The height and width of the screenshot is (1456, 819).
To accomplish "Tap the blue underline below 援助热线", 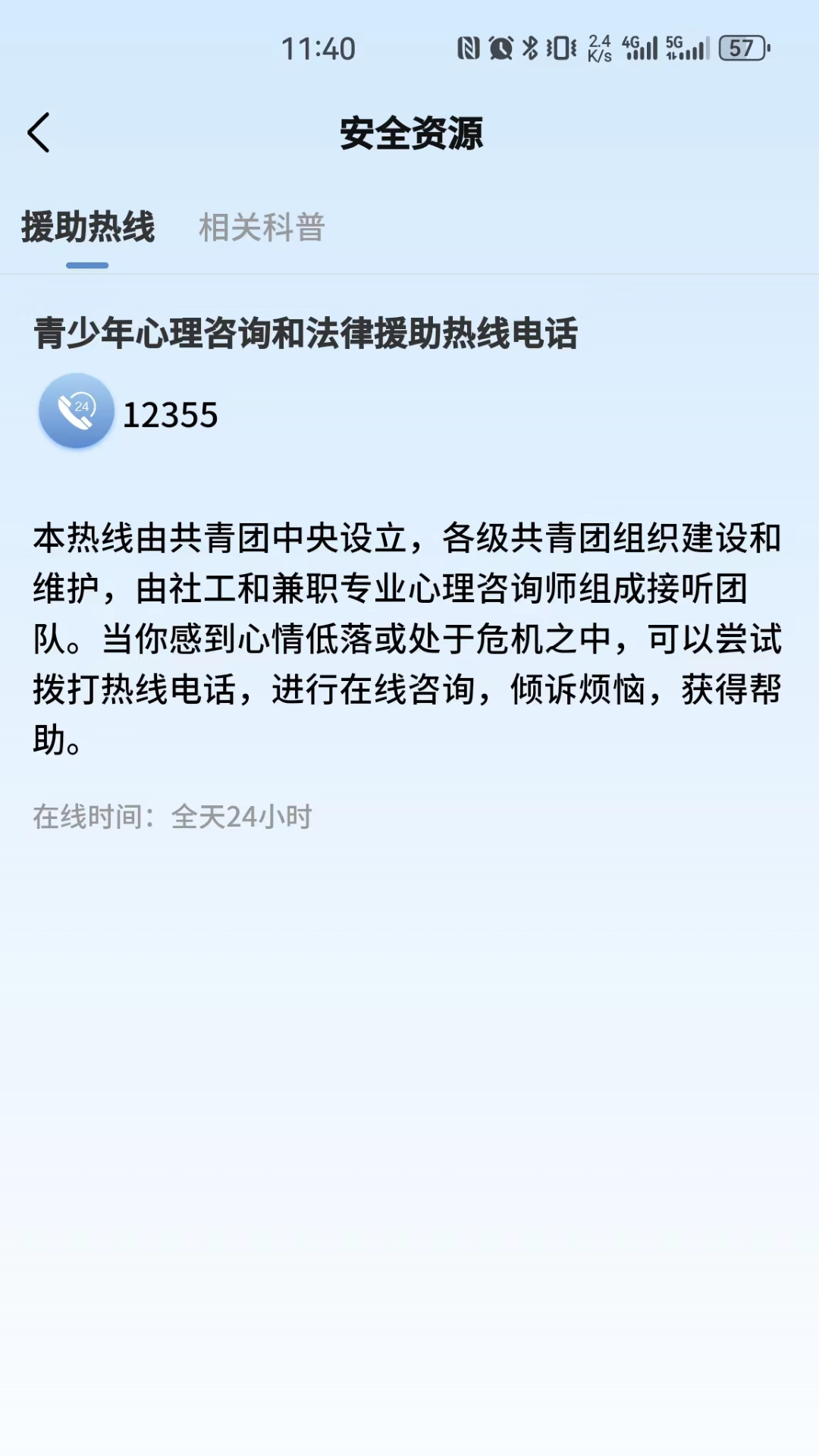I will tap(86, 264).
